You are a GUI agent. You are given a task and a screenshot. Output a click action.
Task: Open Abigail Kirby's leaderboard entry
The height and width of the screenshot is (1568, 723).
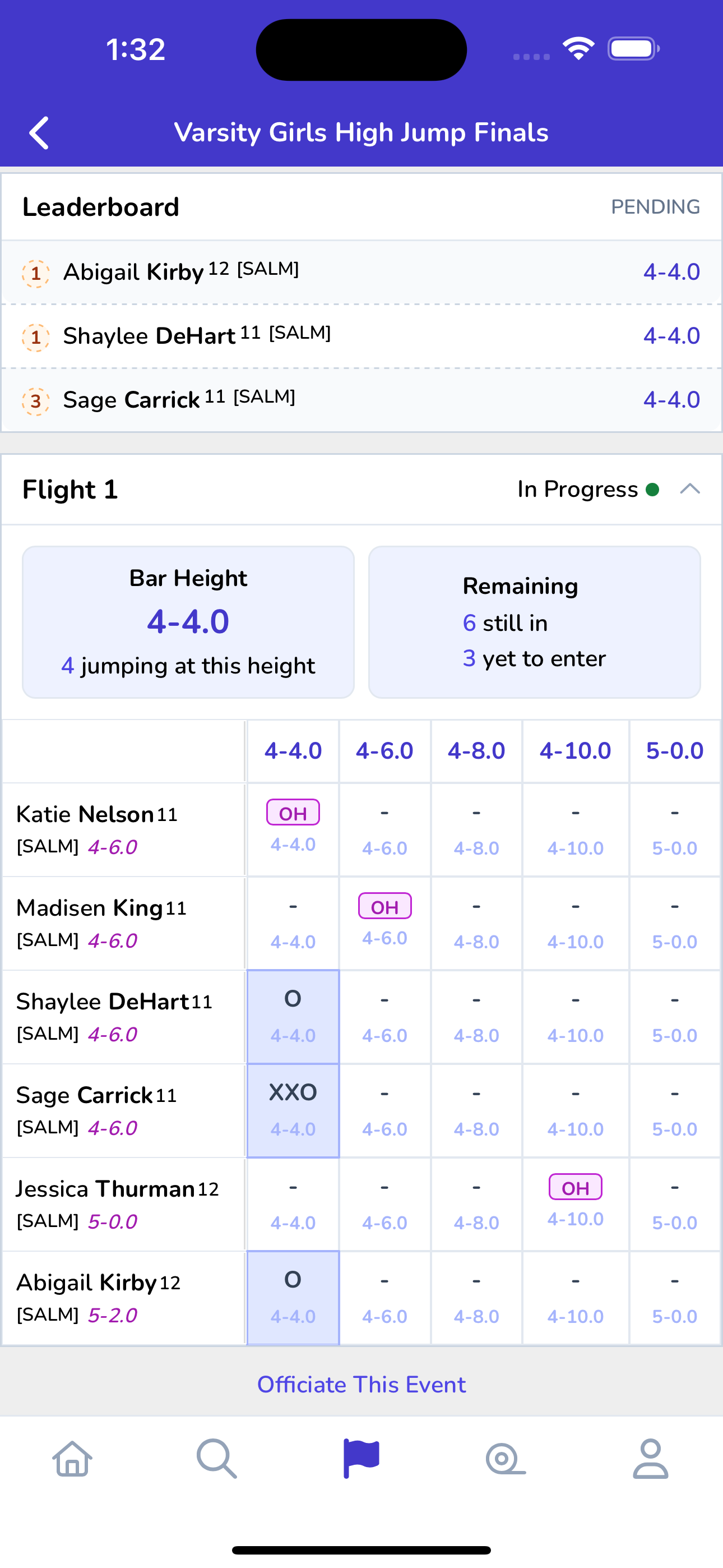click(x=361, y=272)
